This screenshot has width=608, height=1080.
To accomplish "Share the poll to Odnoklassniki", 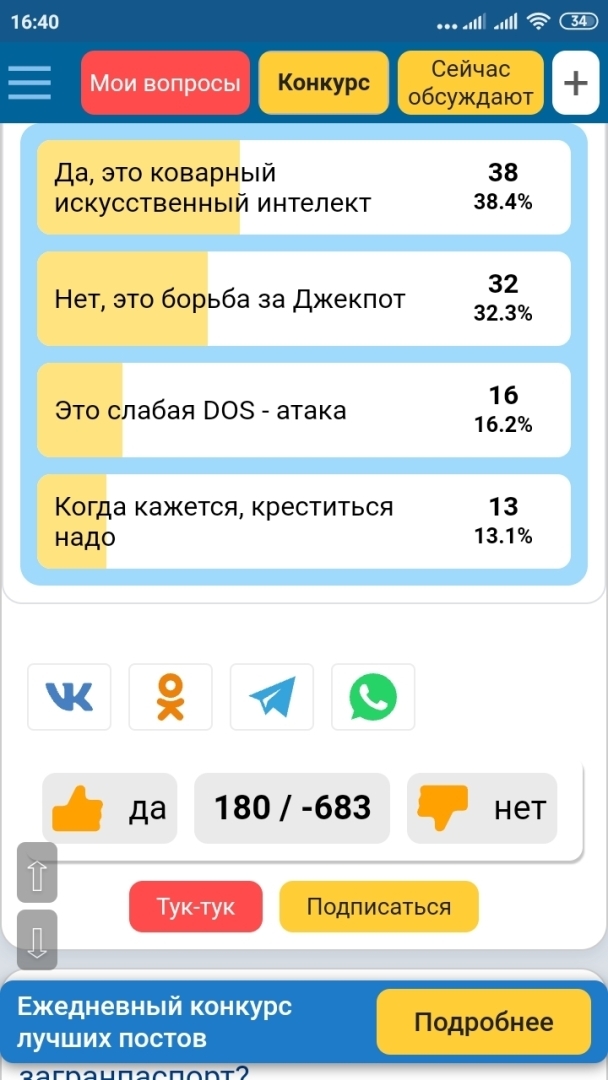I will tap(170, 697).
